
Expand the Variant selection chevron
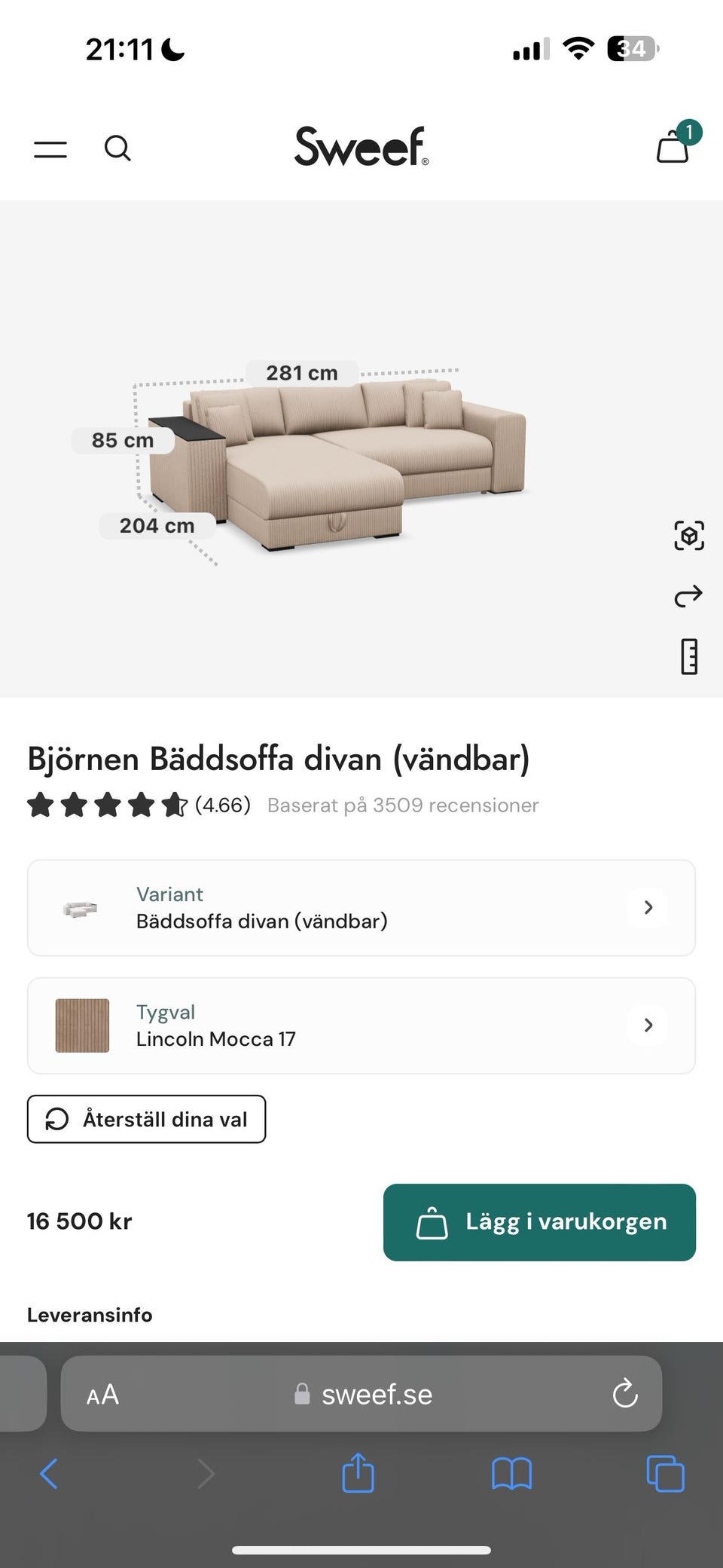pos(647,907)
